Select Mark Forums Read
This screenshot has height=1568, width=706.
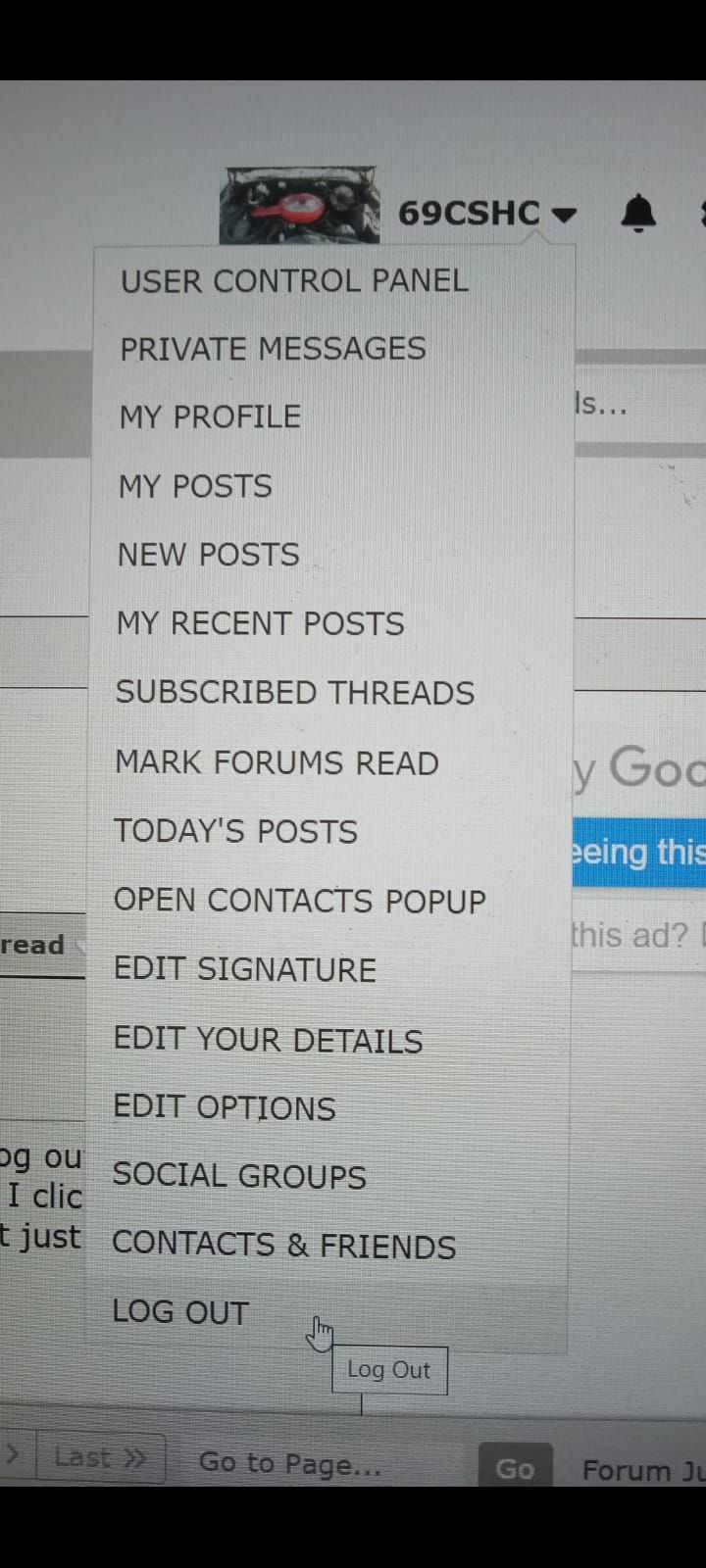277,762
